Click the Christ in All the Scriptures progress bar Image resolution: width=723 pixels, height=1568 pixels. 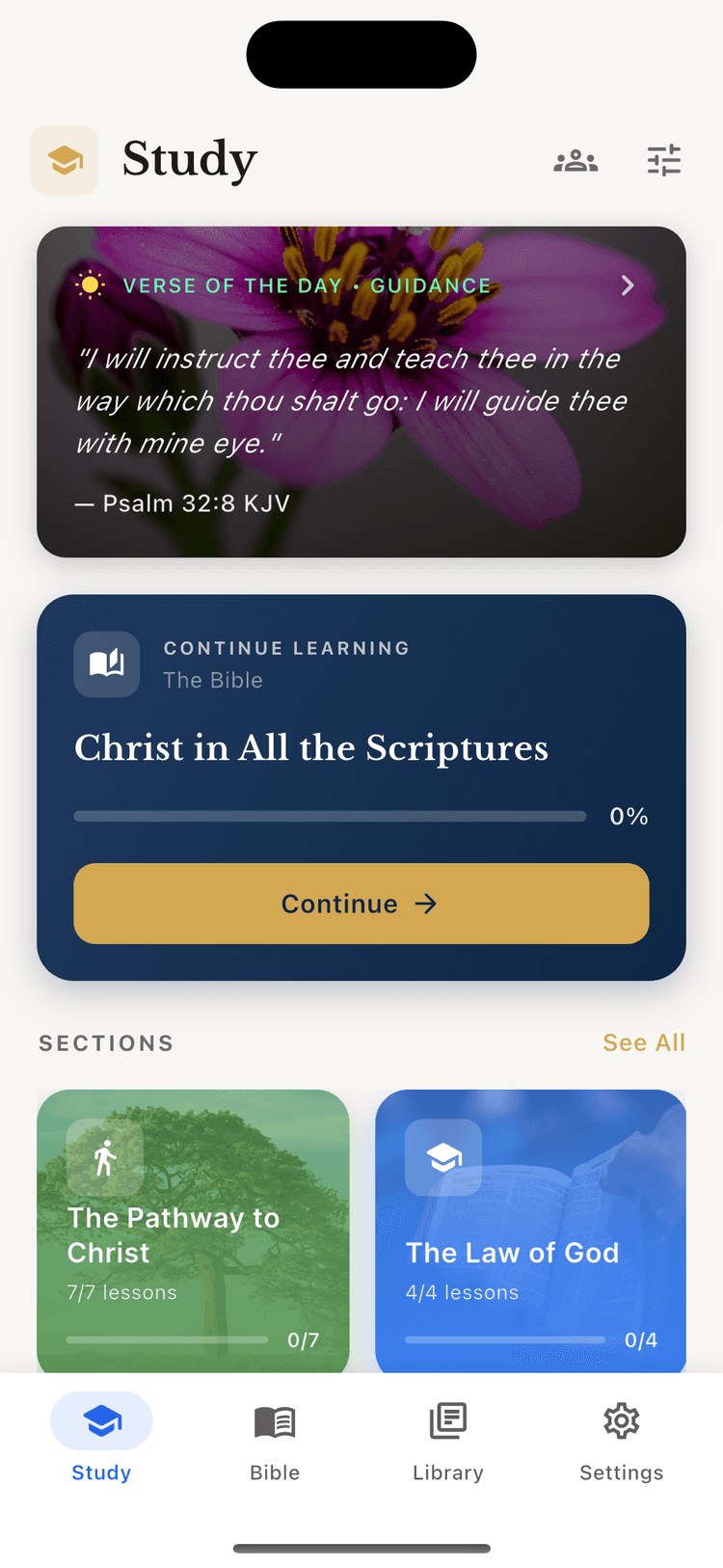click(330, 816)
